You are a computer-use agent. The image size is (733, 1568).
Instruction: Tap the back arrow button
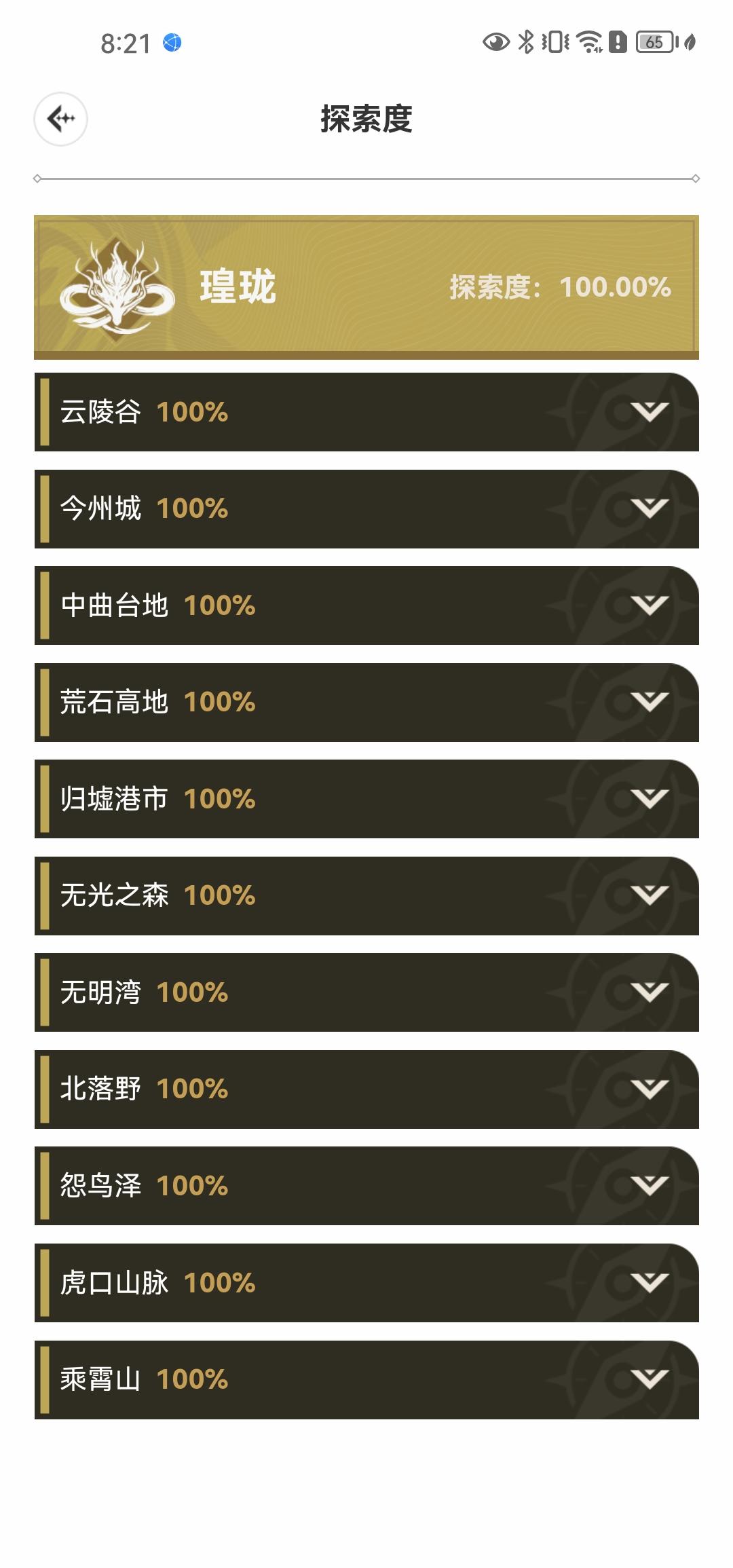point(60,119)
